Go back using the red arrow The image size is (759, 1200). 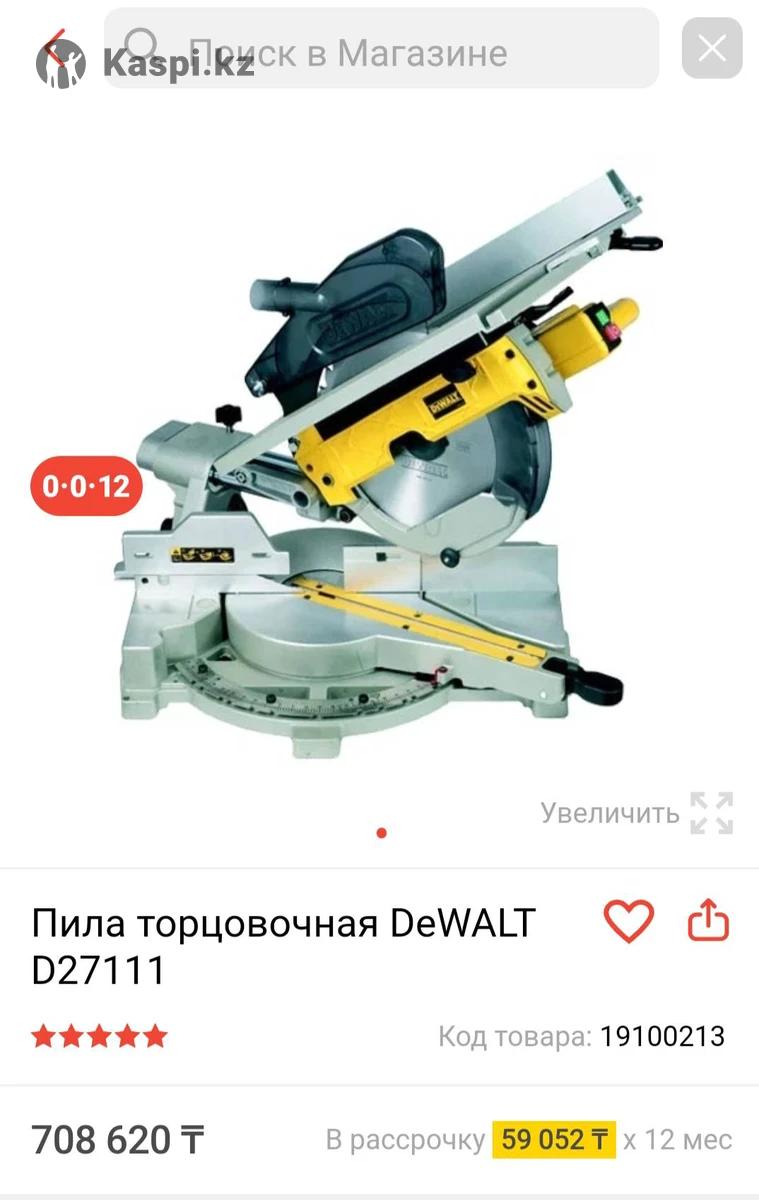coord(54,48)
